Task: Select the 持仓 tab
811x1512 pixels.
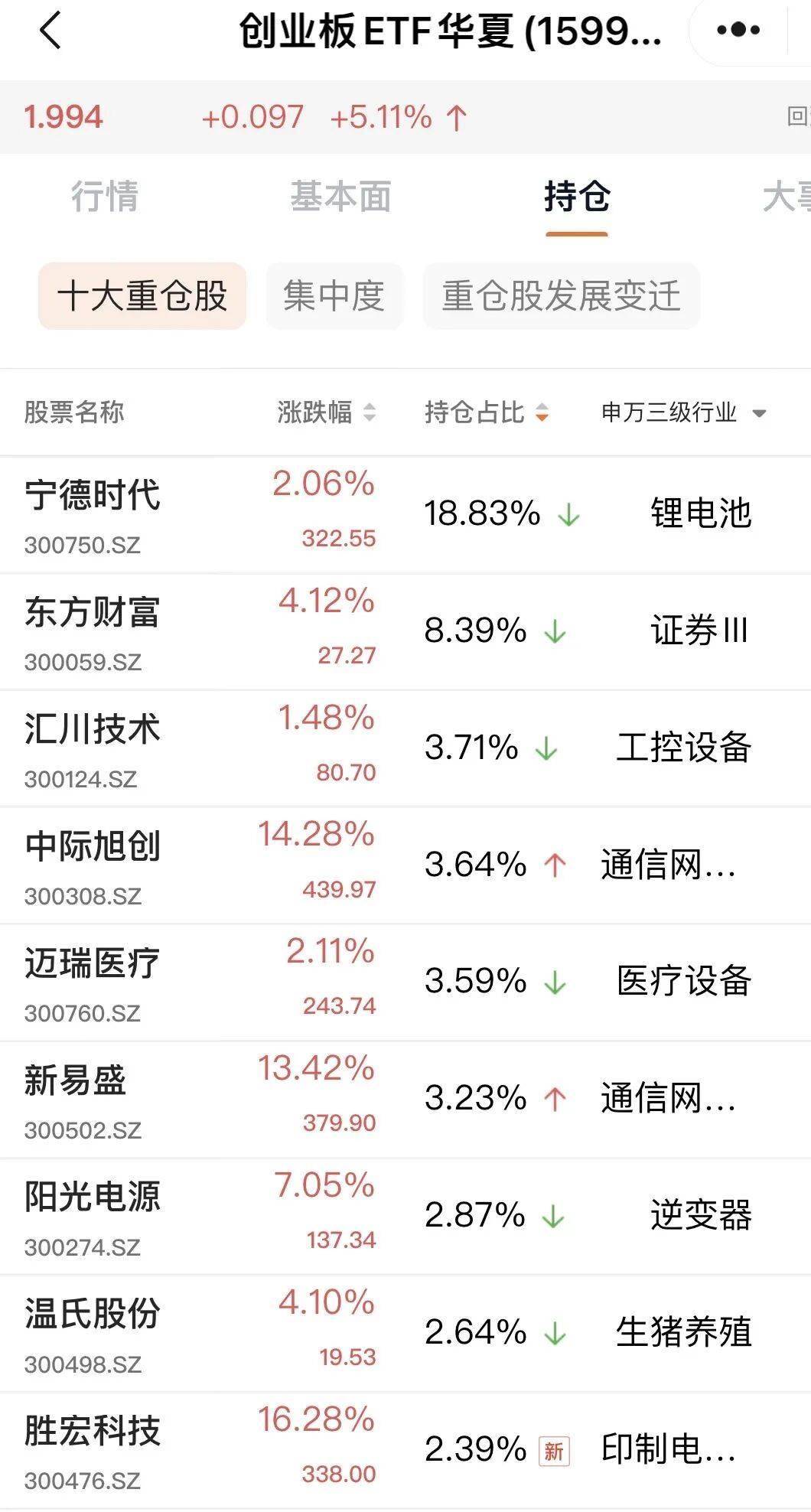Action: [x=577, y=197]
